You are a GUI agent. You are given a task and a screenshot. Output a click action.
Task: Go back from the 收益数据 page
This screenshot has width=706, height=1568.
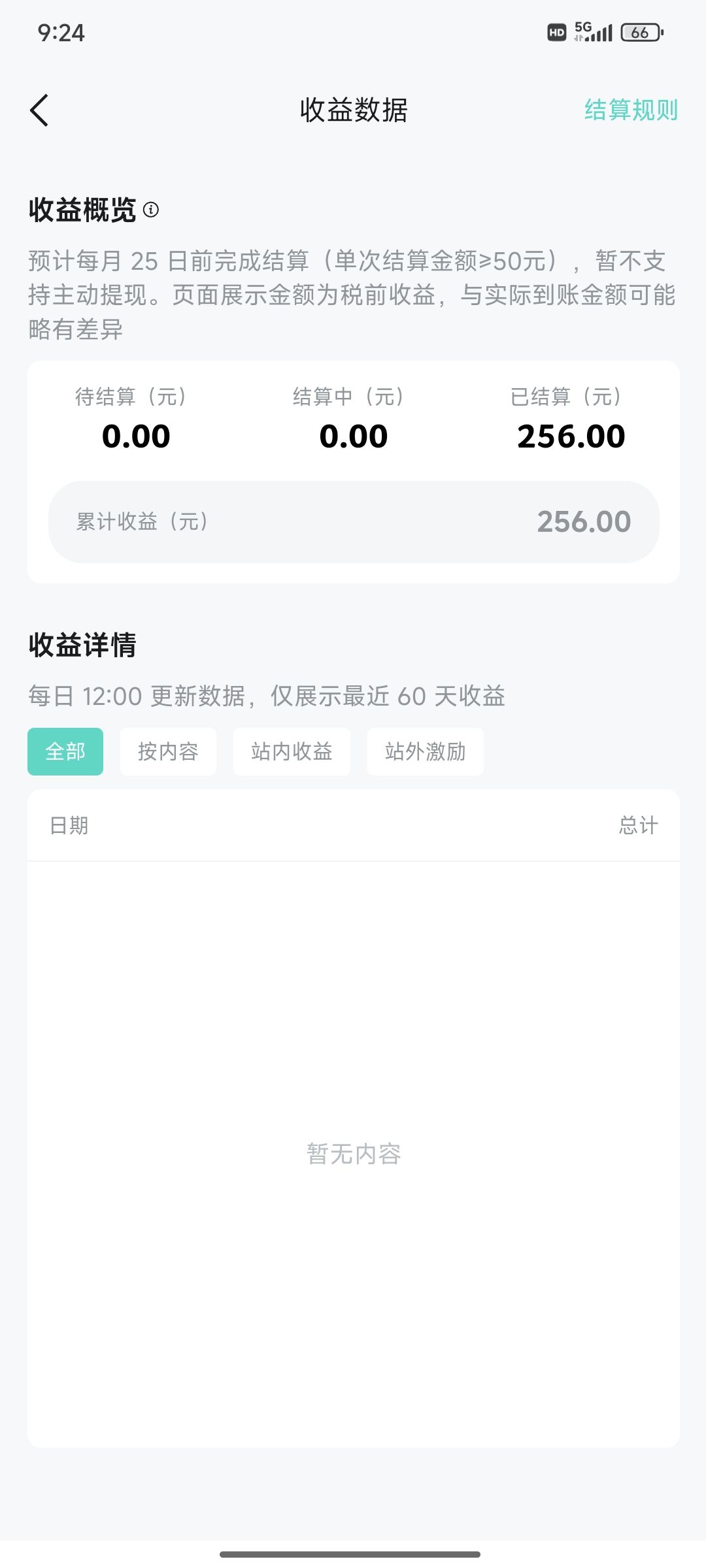click(39, 110)
